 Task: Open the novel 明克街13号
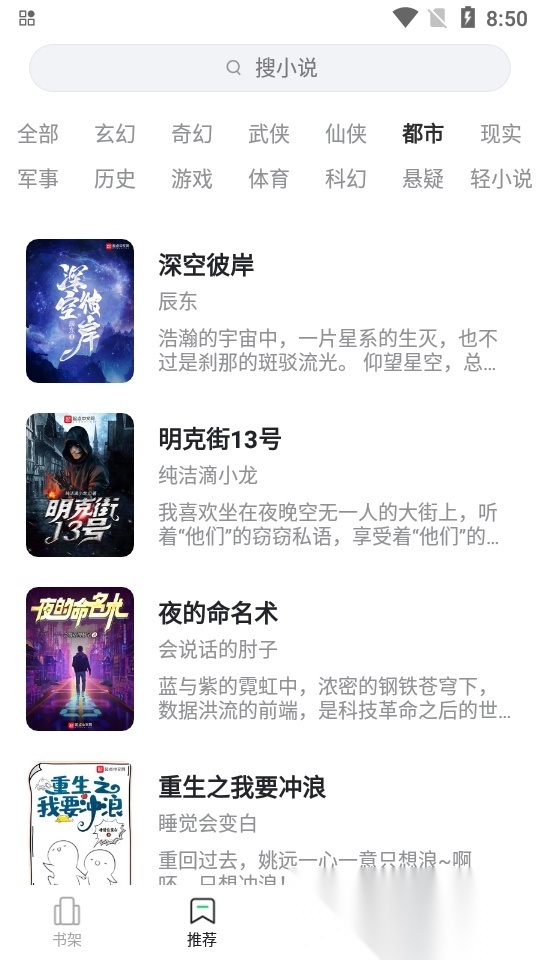coord(270,485)
